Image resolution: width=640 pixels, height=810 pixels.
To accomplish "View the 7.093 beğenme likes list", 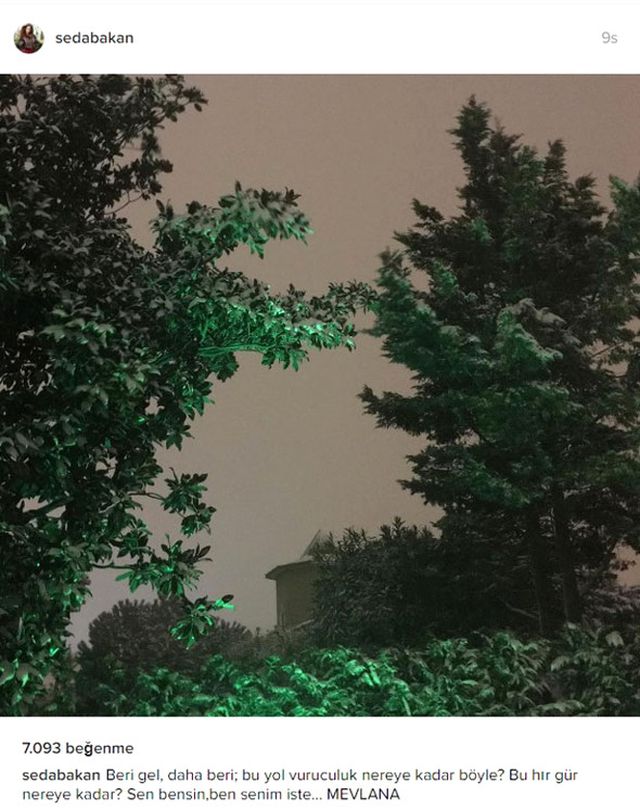I will click(x=78, y=748).
